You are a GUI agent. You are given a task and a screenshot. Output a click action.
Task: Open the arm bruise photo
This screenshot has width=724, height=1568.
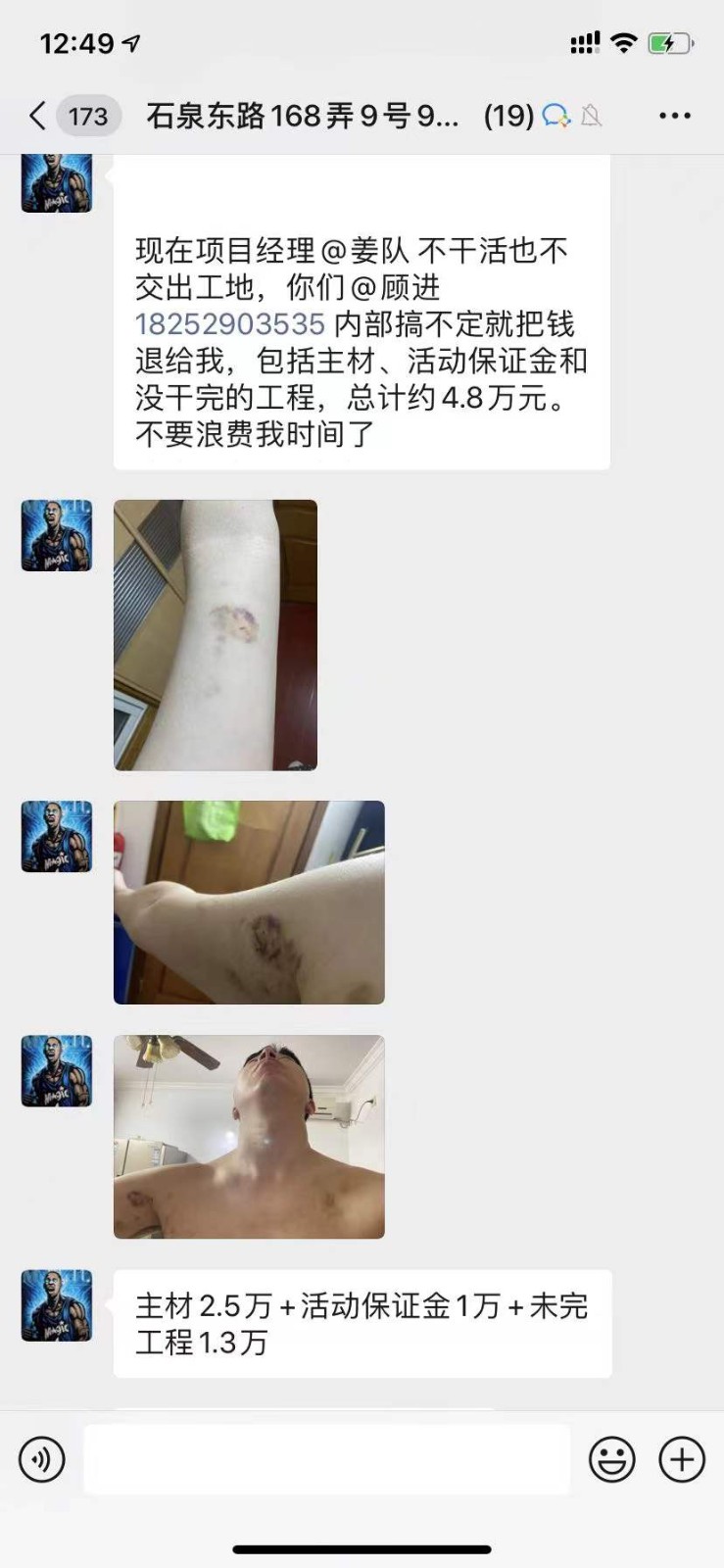216,635
